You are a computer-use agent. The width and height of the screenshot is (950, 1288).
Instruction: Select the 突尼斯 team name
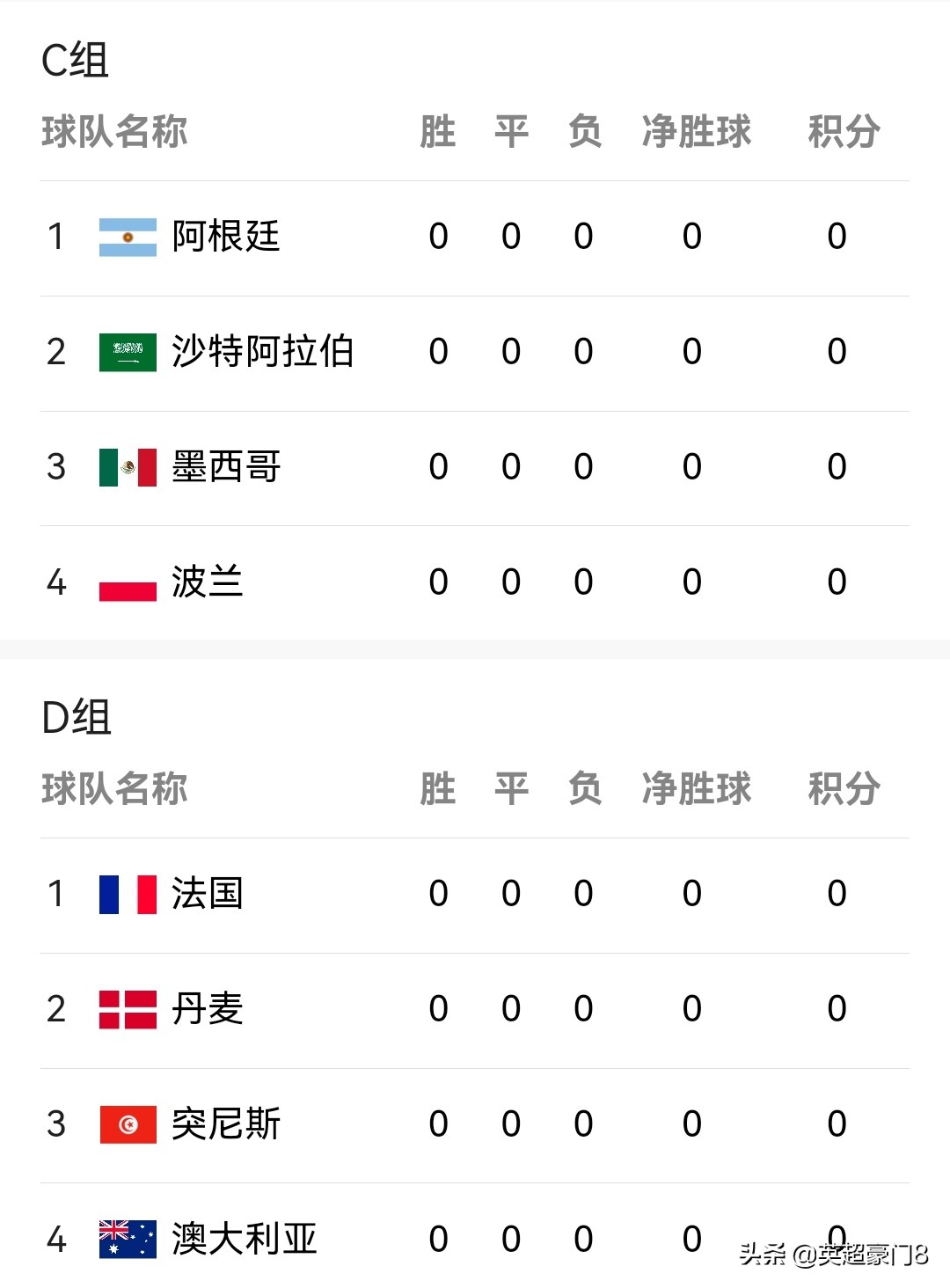pyautogui.click(x=224, y=1123)
